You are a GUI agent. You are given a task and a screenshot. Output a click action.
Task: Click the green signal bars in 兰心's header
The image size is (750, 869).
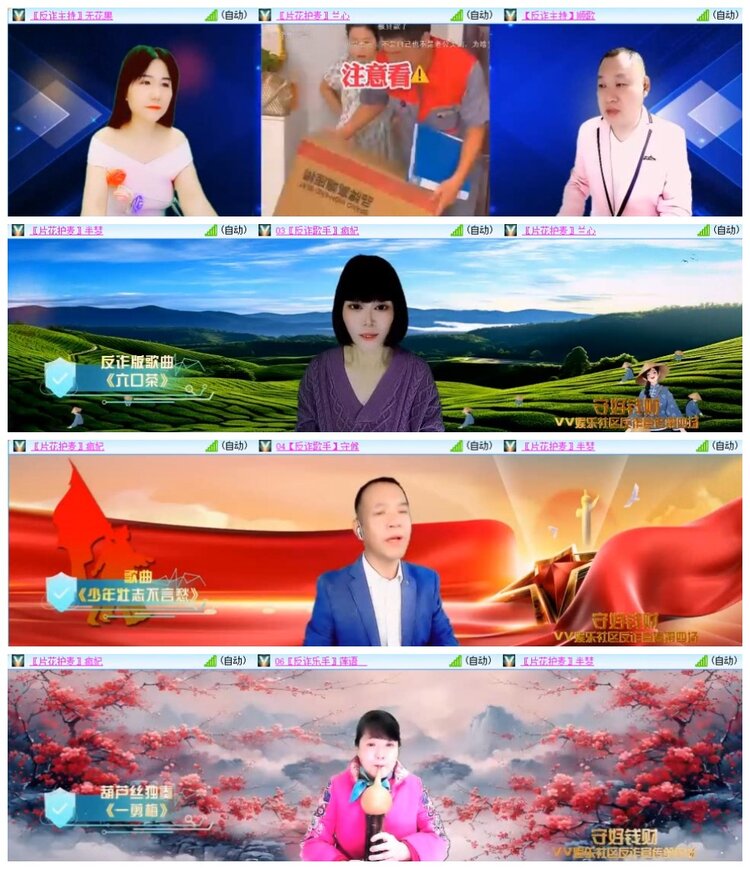(455, 14)
